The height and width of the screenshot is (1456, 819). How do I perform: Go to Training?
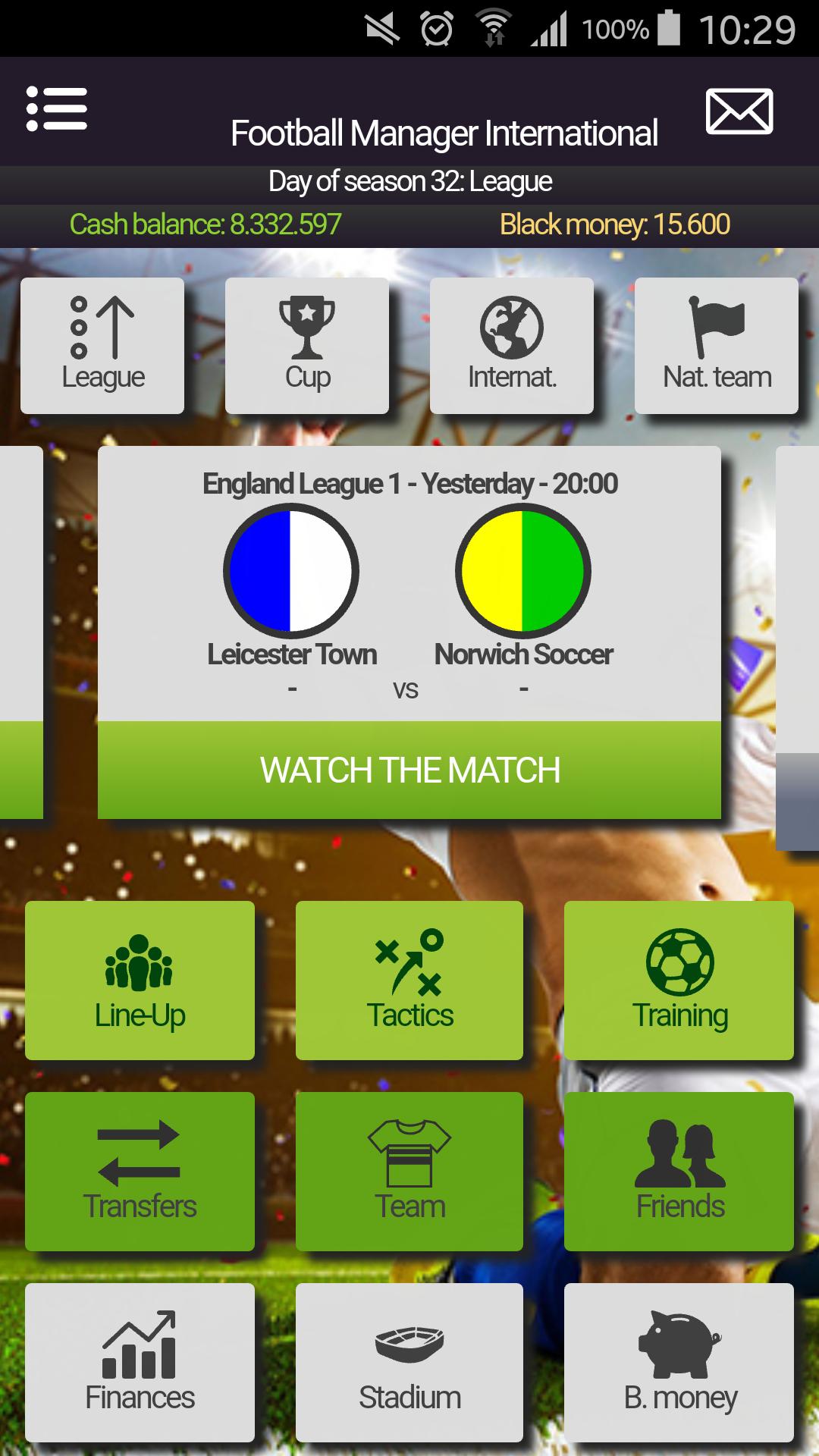pyautogui.click(x=679, y=981)
